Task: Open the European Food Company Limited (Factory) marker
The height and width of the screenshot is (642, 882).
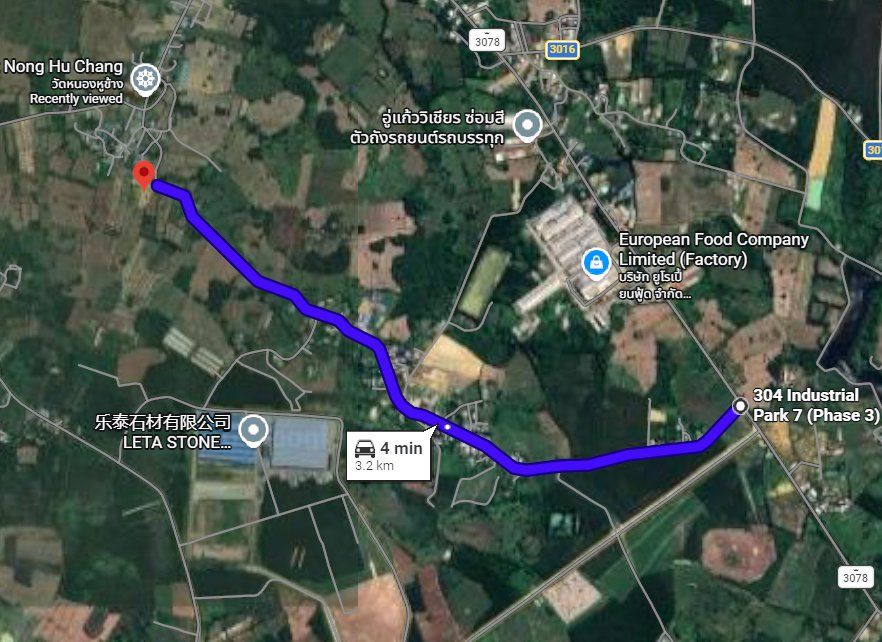Action: 595,263
